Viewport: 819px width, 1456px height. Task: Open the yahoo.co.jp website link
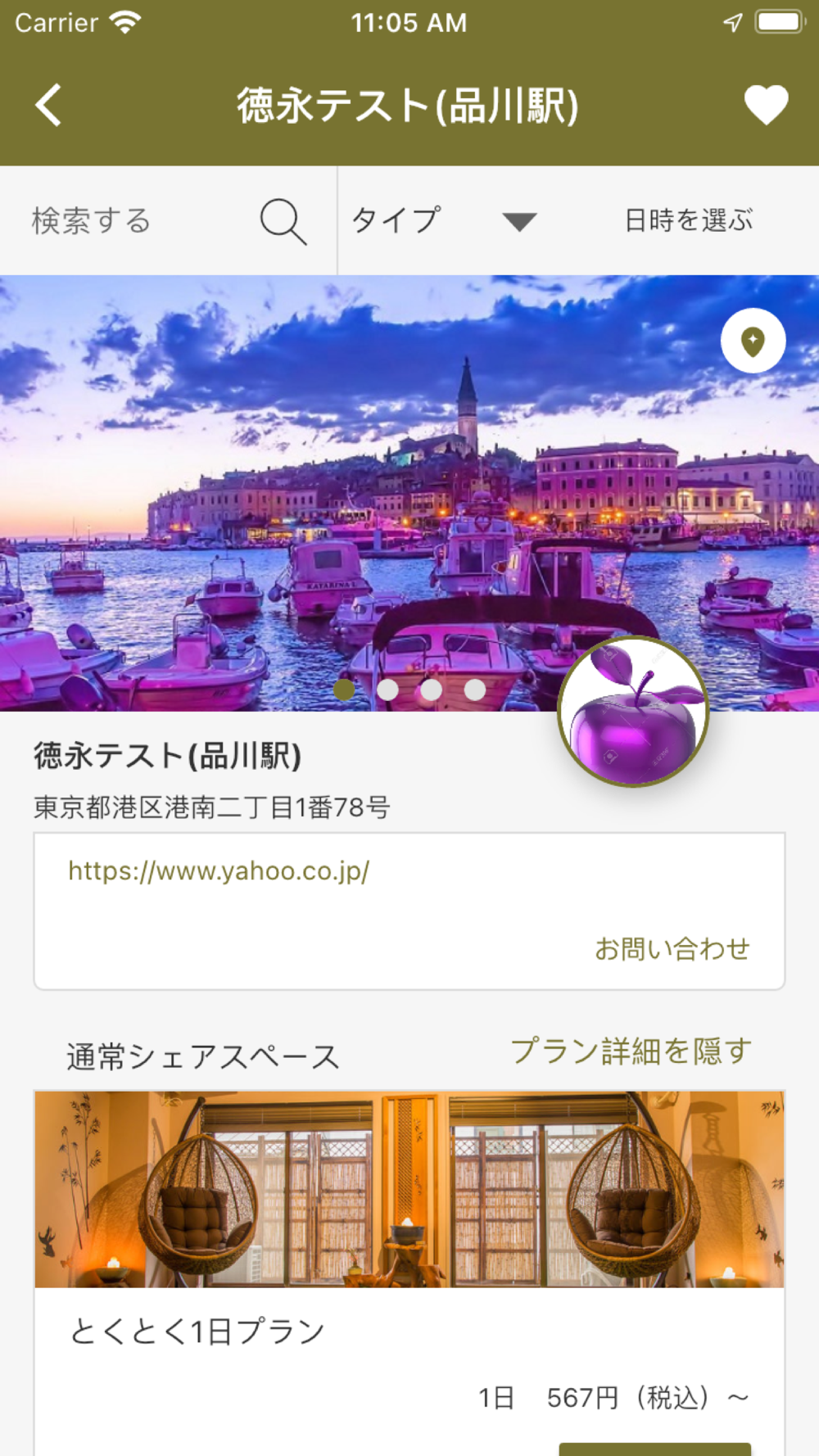[219, 871]
